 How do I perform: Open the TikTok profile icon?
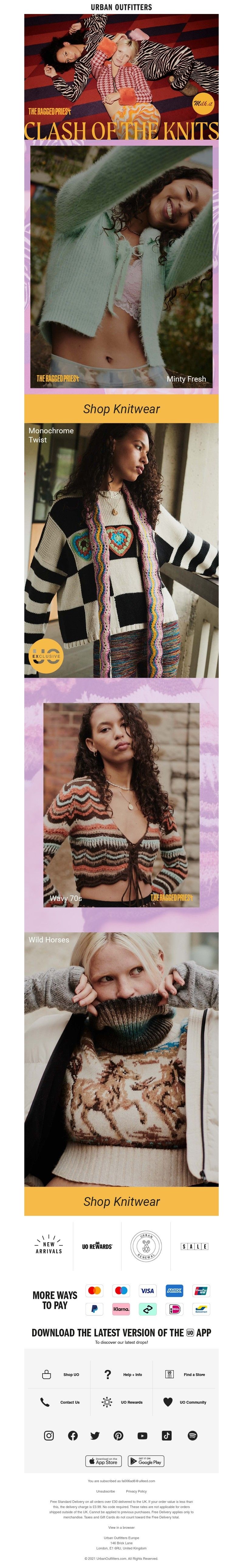(166, 1435)
